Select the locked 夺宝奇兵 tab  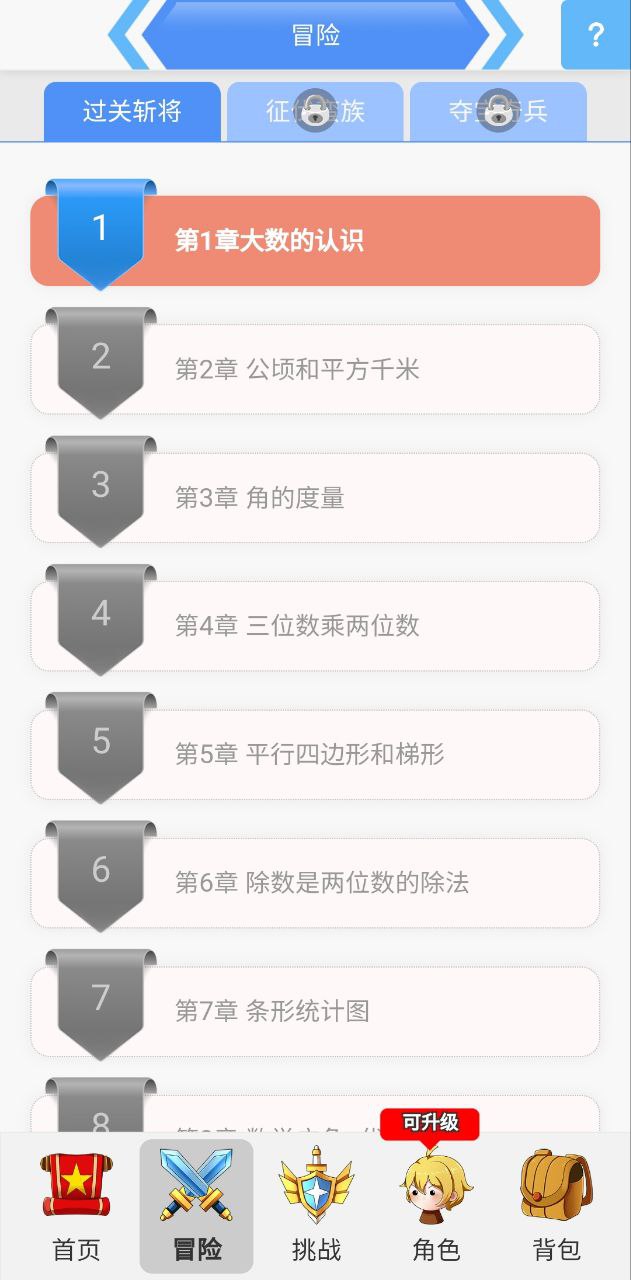point(498,111)
